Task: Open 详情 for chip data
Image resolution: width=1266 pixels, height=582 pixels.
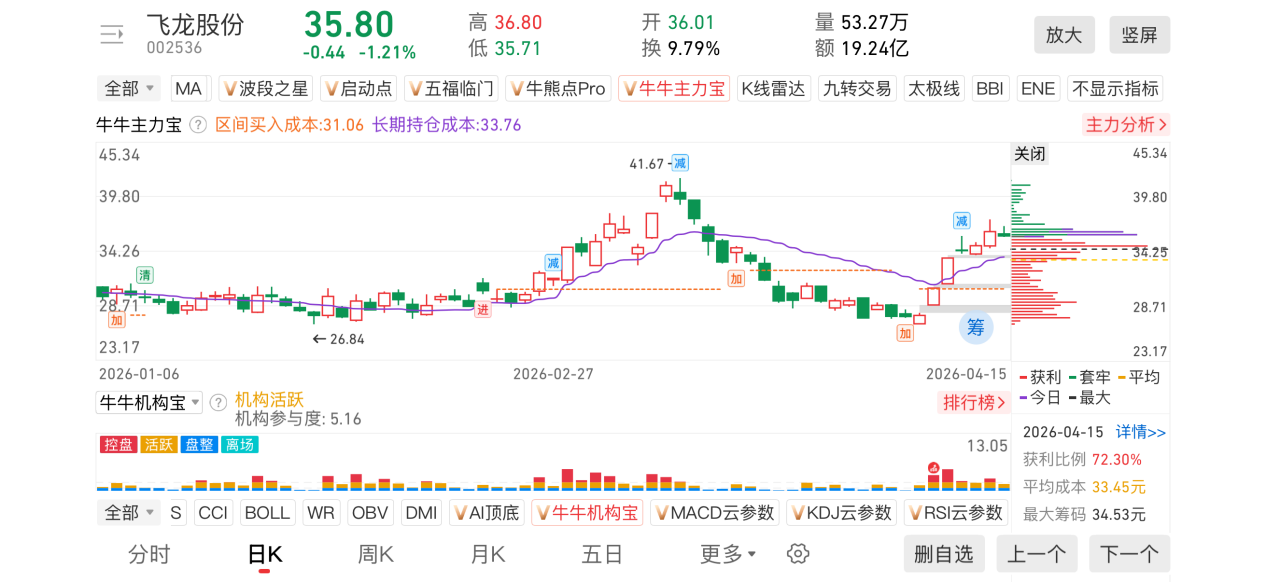Action: pyautogui.click(x=1141, y=432)
